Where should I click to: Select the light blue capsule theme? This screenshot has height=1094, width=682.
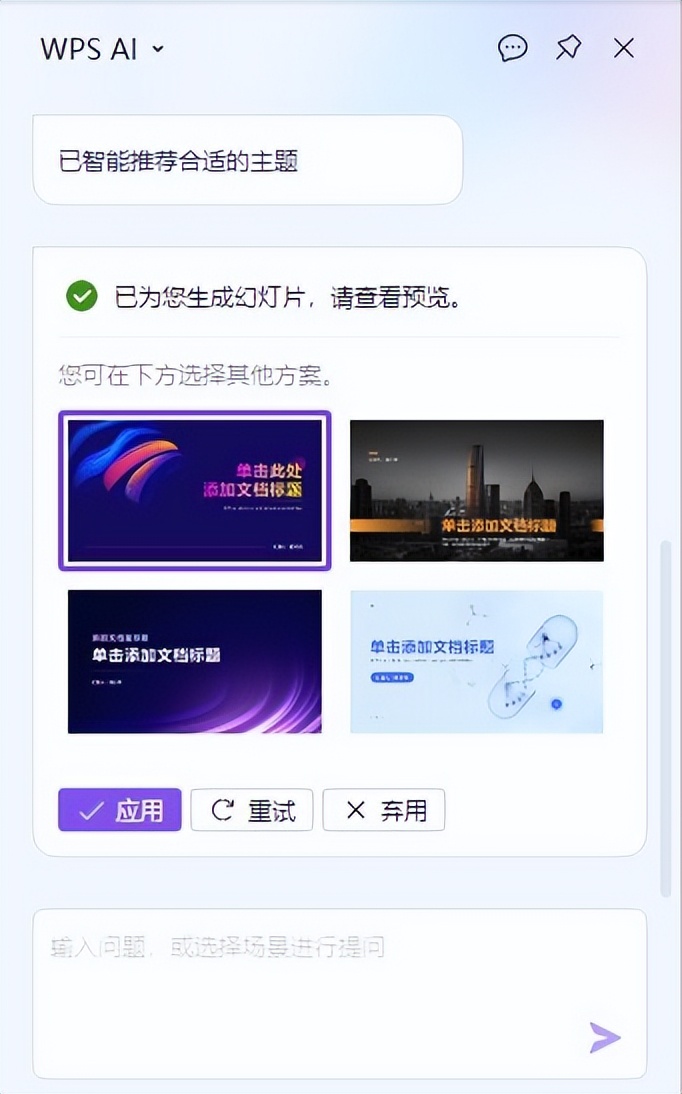477,661
